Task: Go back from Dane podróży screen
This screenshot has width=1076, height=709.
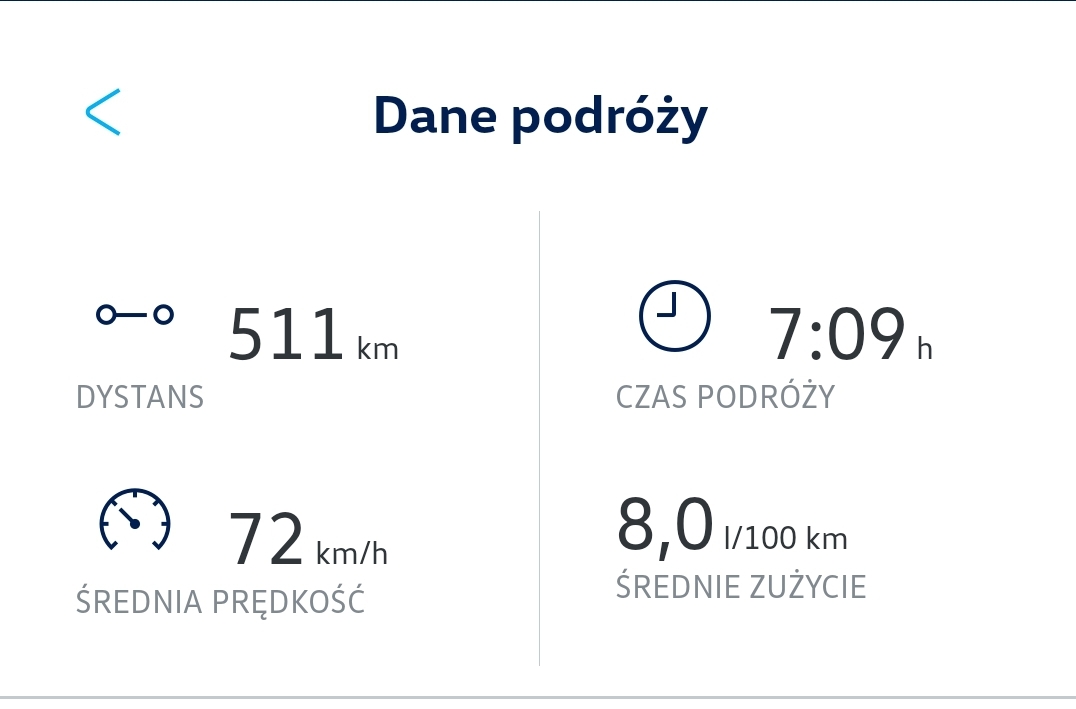Action: click(x=102, y=112)
